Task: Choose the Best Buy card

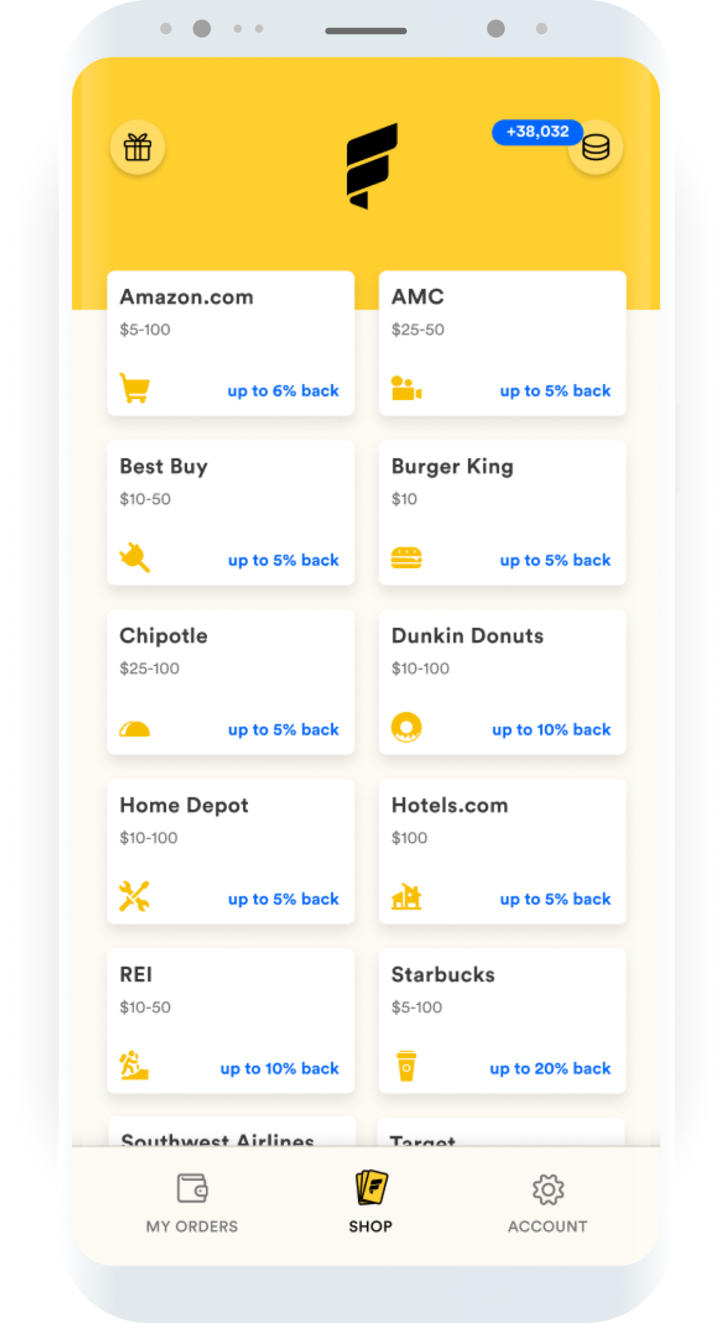Action: coord(231,513)
